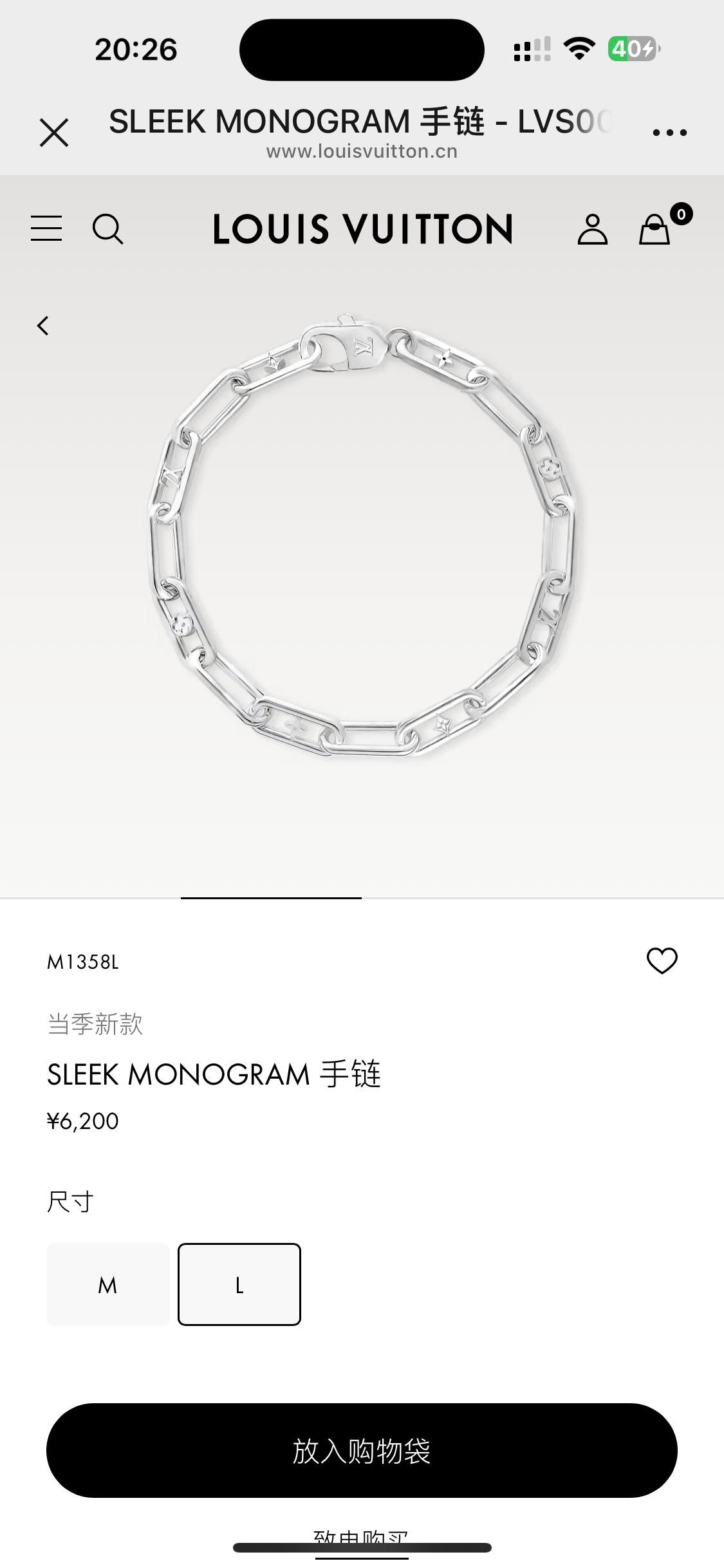724x1568 pixels.
Task: Add the bracelet to wishlist heart
Action: click(662, 961)
